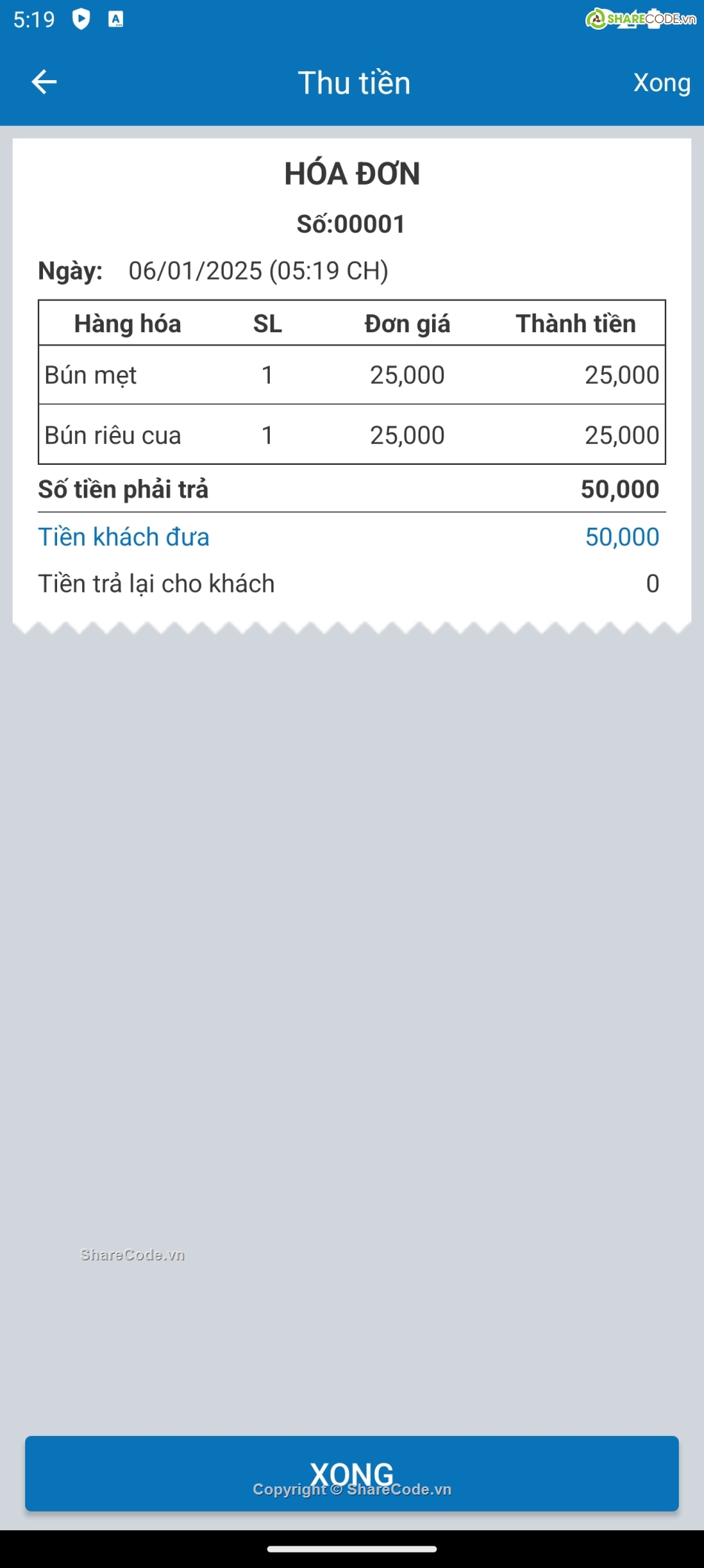Tap the large XONG button at bottom
This screenshot has width=704, height=1568.
point(351,1472)
